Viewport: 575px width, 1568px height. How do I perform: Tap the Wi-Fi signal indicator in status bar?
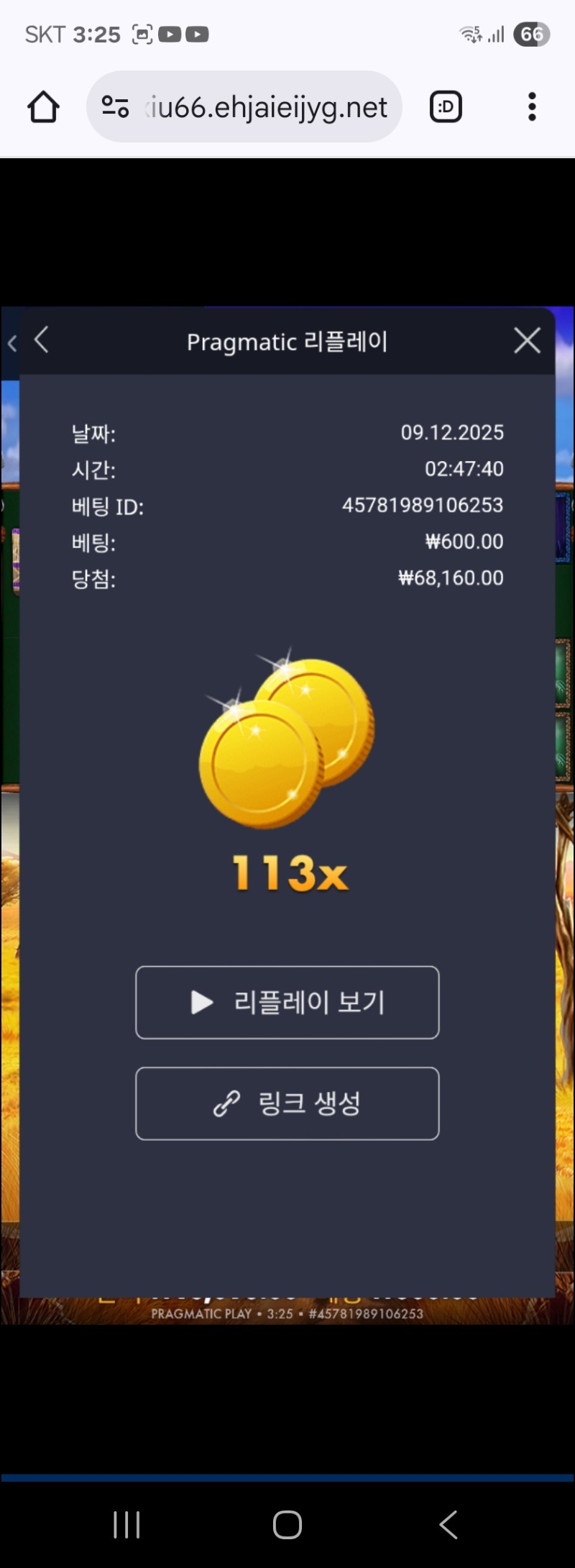click(471, 33)
